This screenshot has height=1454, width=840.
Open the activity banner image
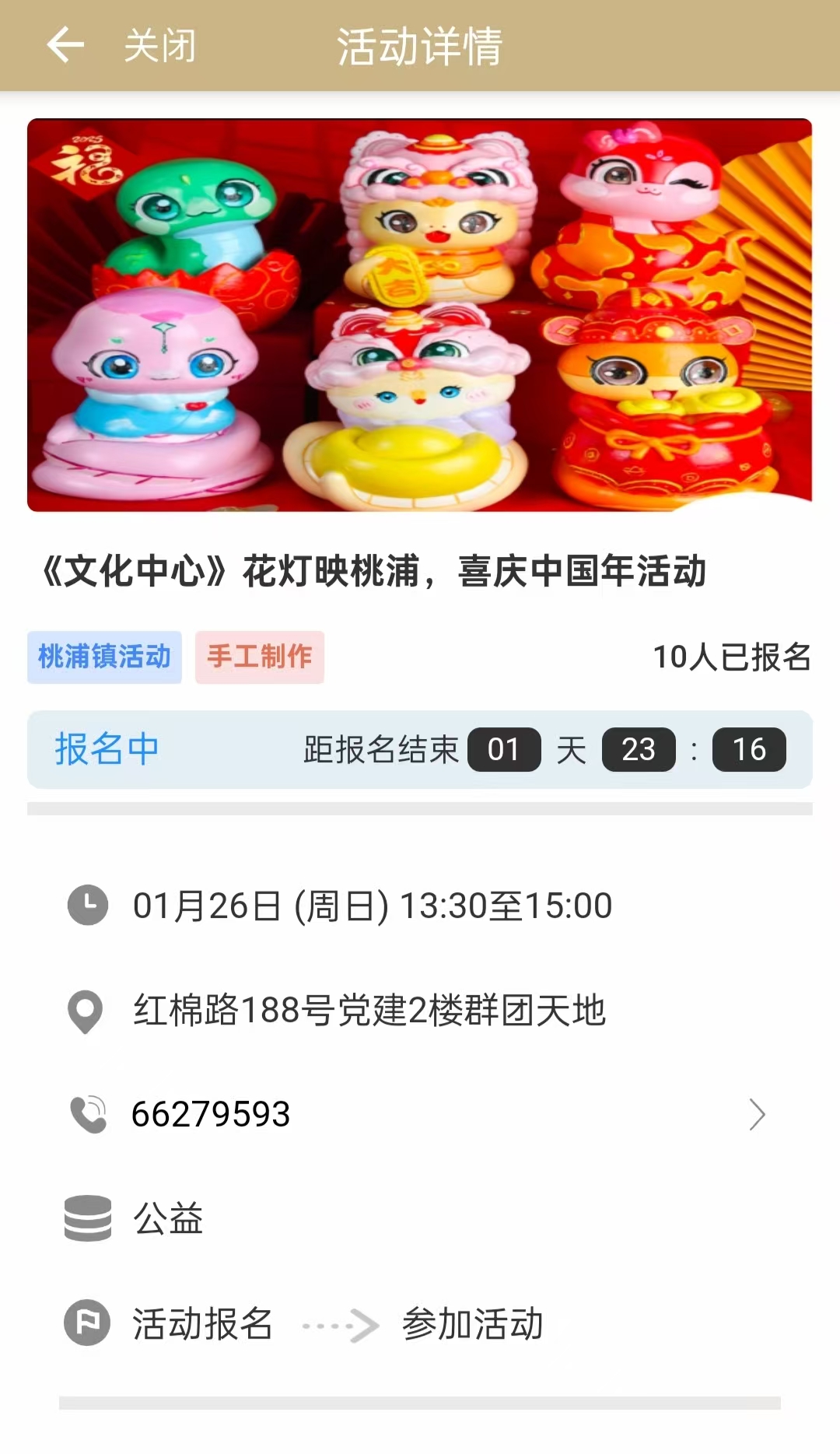(420, 315)
